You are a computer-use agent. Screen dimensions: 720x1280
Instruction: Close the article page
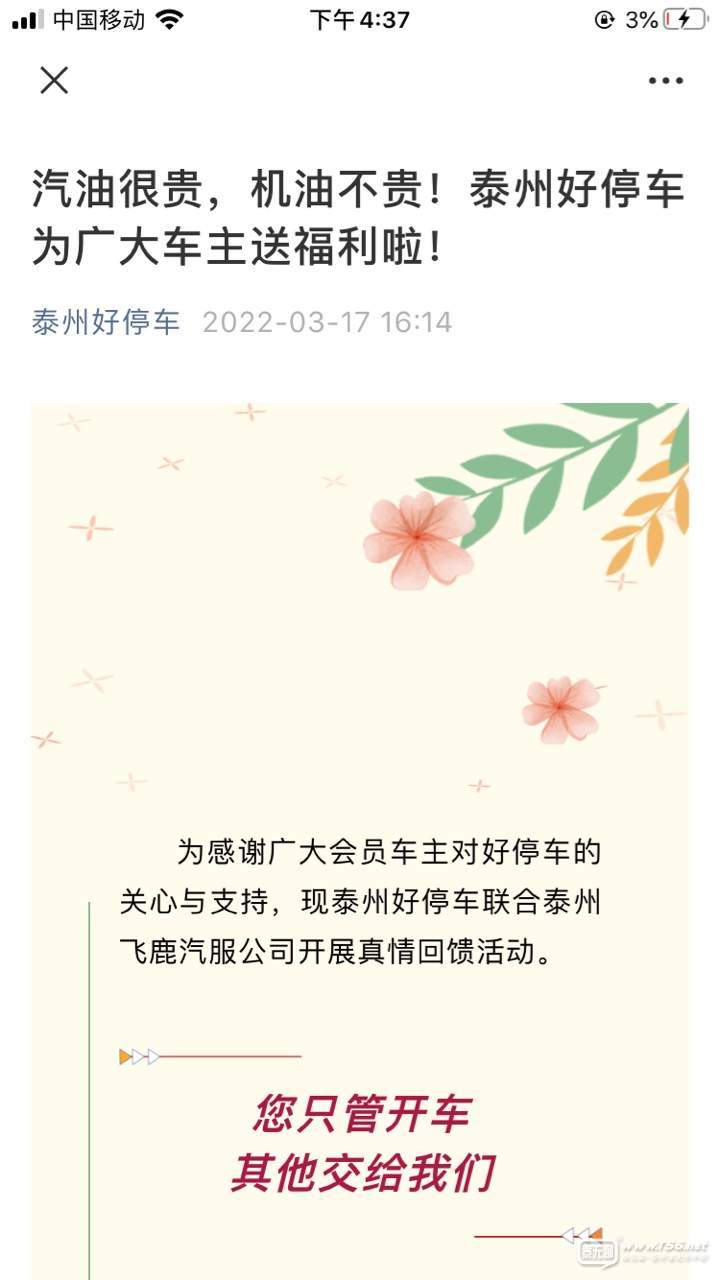pyautogui.click(x=54, y=80)
